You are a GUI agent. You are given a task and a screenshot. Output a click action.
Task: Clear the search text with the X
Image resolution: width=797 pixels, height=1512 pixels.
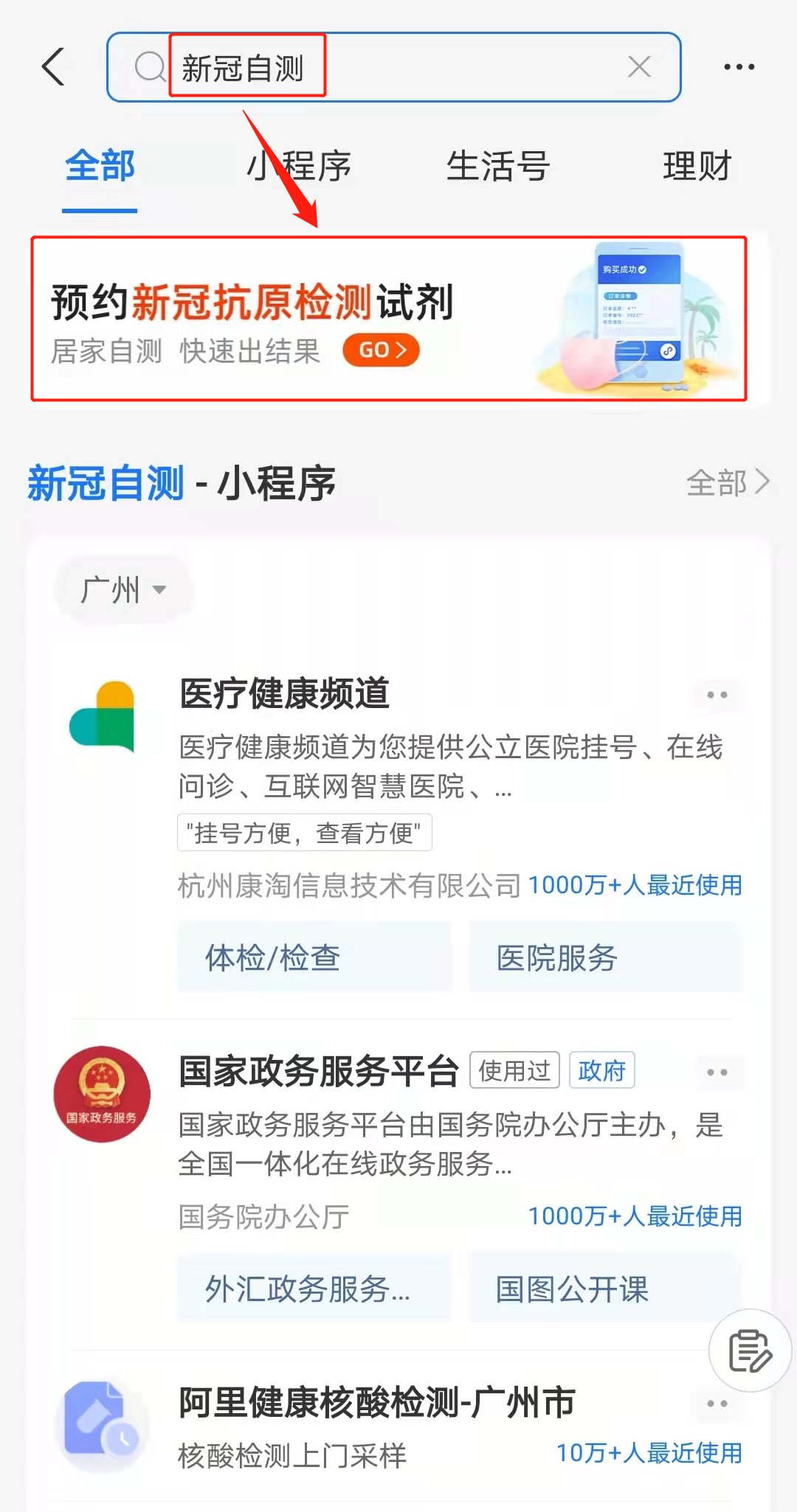[x=639, y=67]
